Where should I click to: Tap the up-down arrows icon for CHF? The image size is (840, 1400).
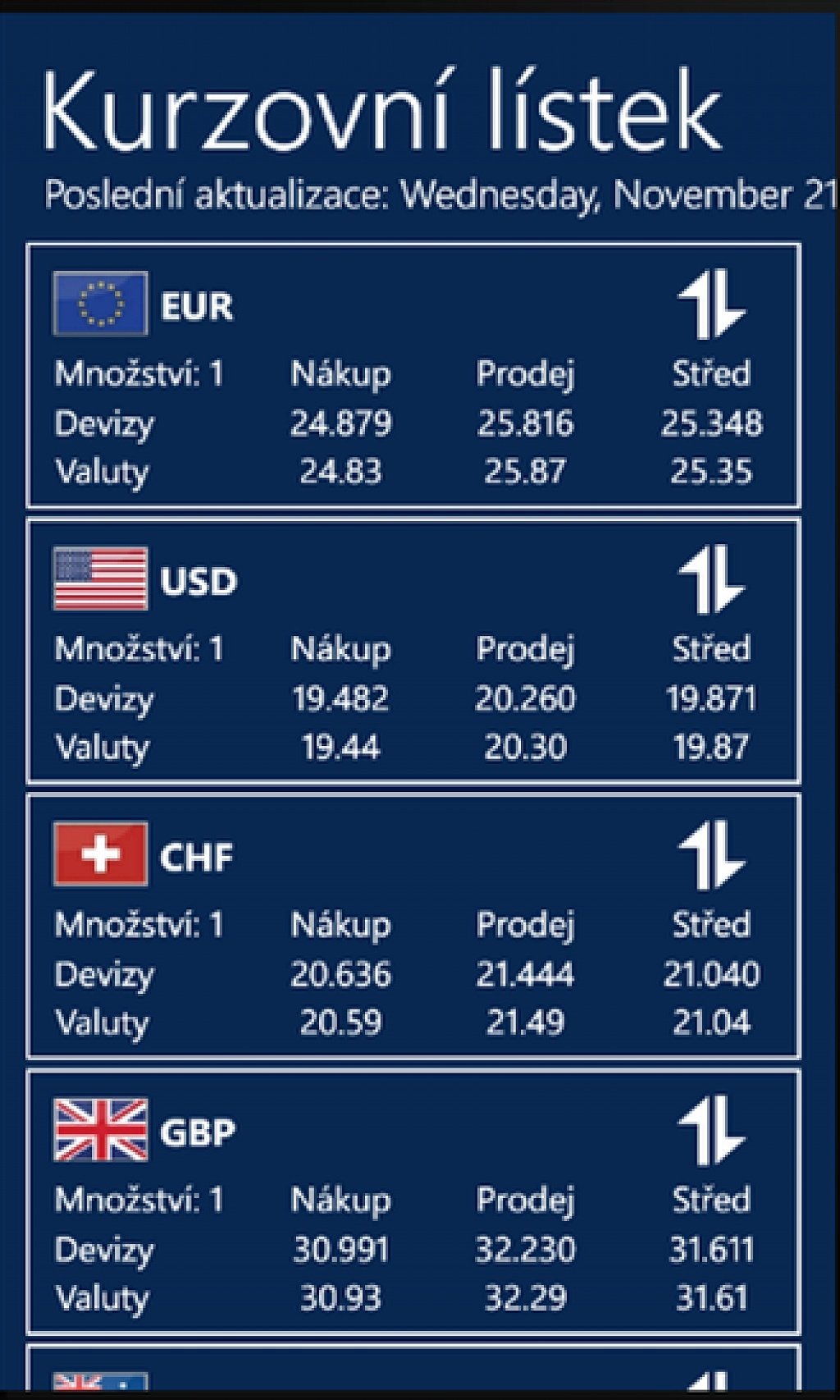710,855
